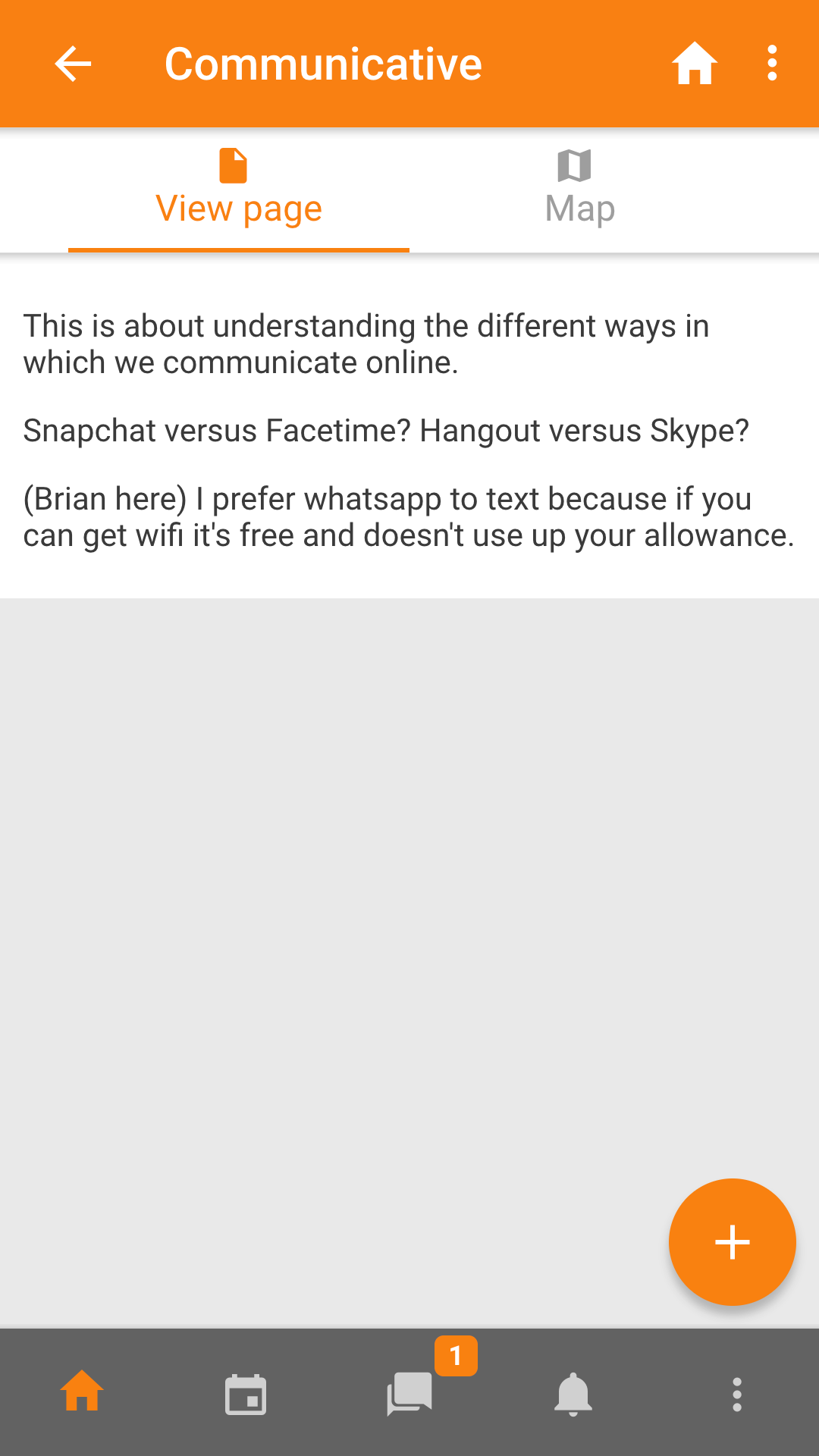The width and height of the screenshot is (819, 1456).
Task: Open the notifications bell
Action: click(x=573, y=1394)
